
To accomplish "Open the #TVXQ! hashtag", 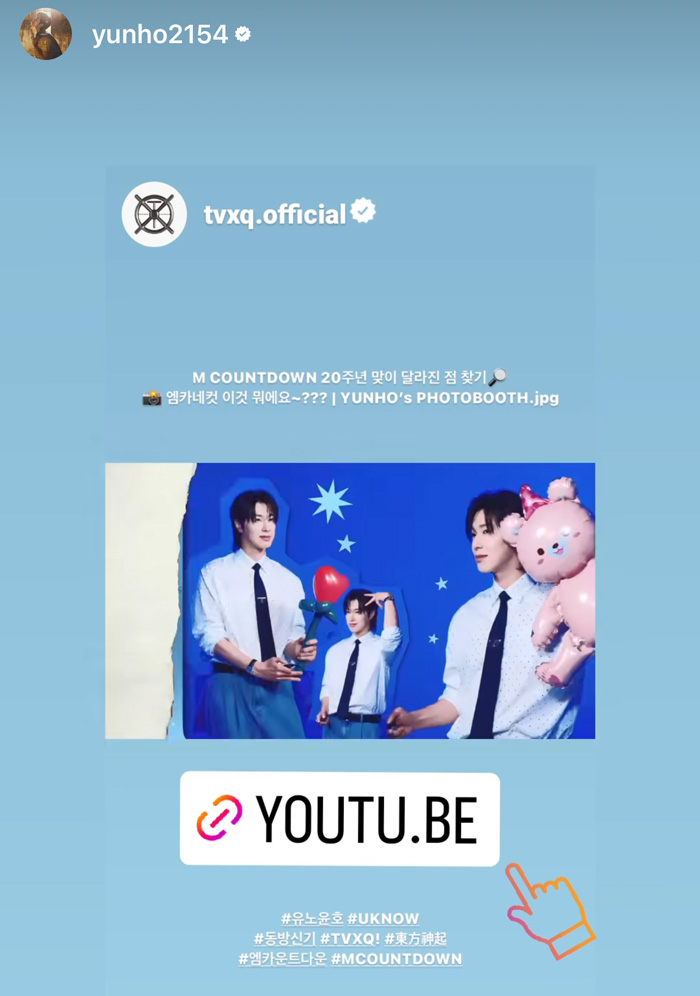I will 350,938.
